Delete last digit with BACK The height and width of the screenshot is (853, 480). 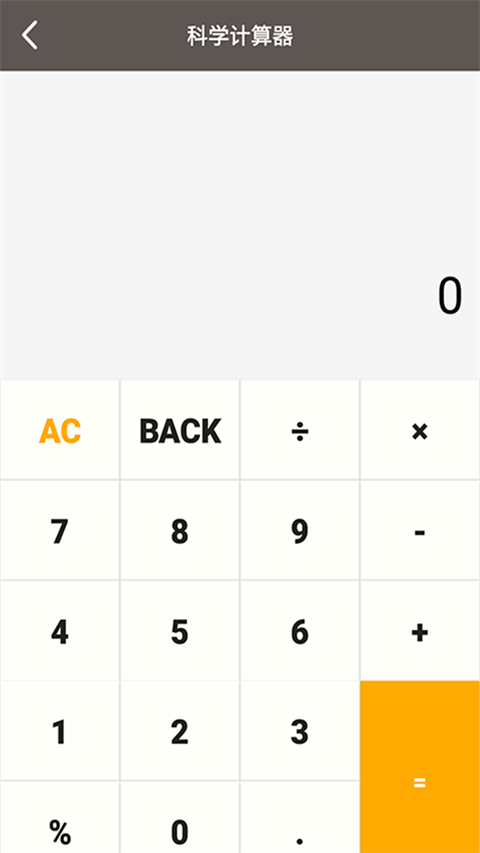tap(180, 430)
